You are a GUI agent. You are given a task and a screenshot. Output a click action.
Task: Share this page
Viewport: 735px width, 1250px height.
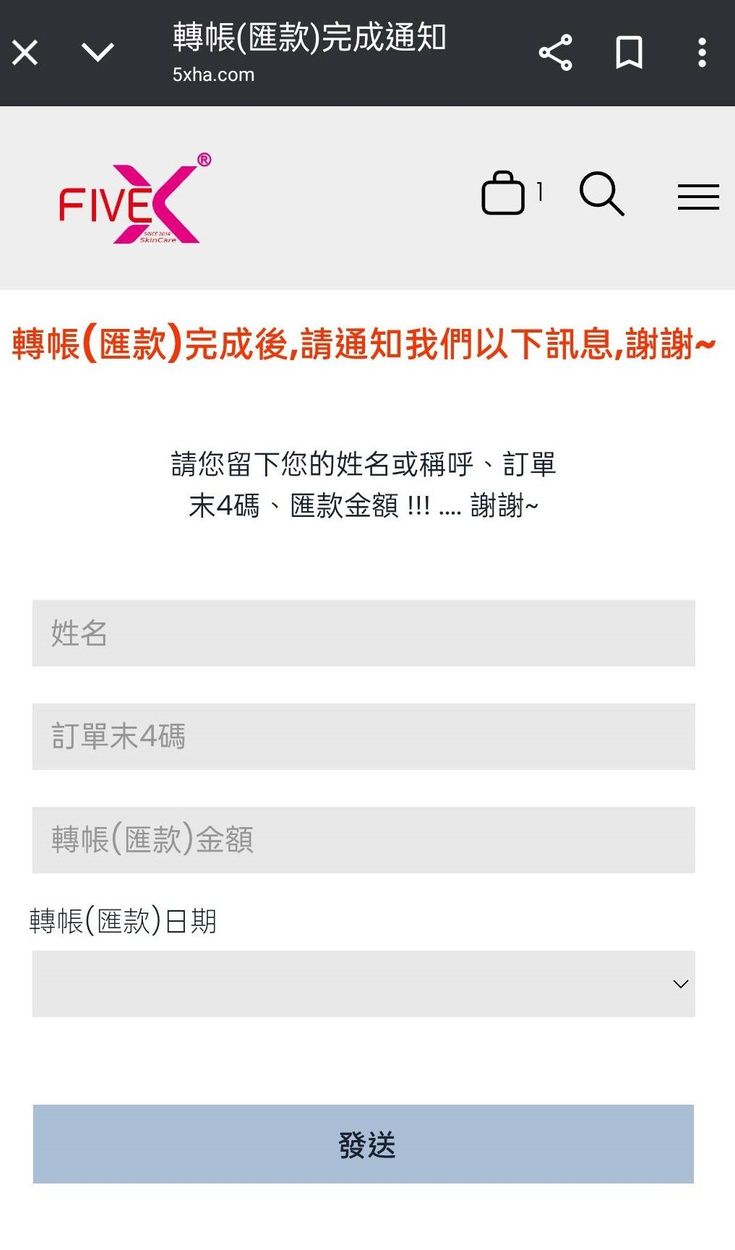(x=555, y=52)
